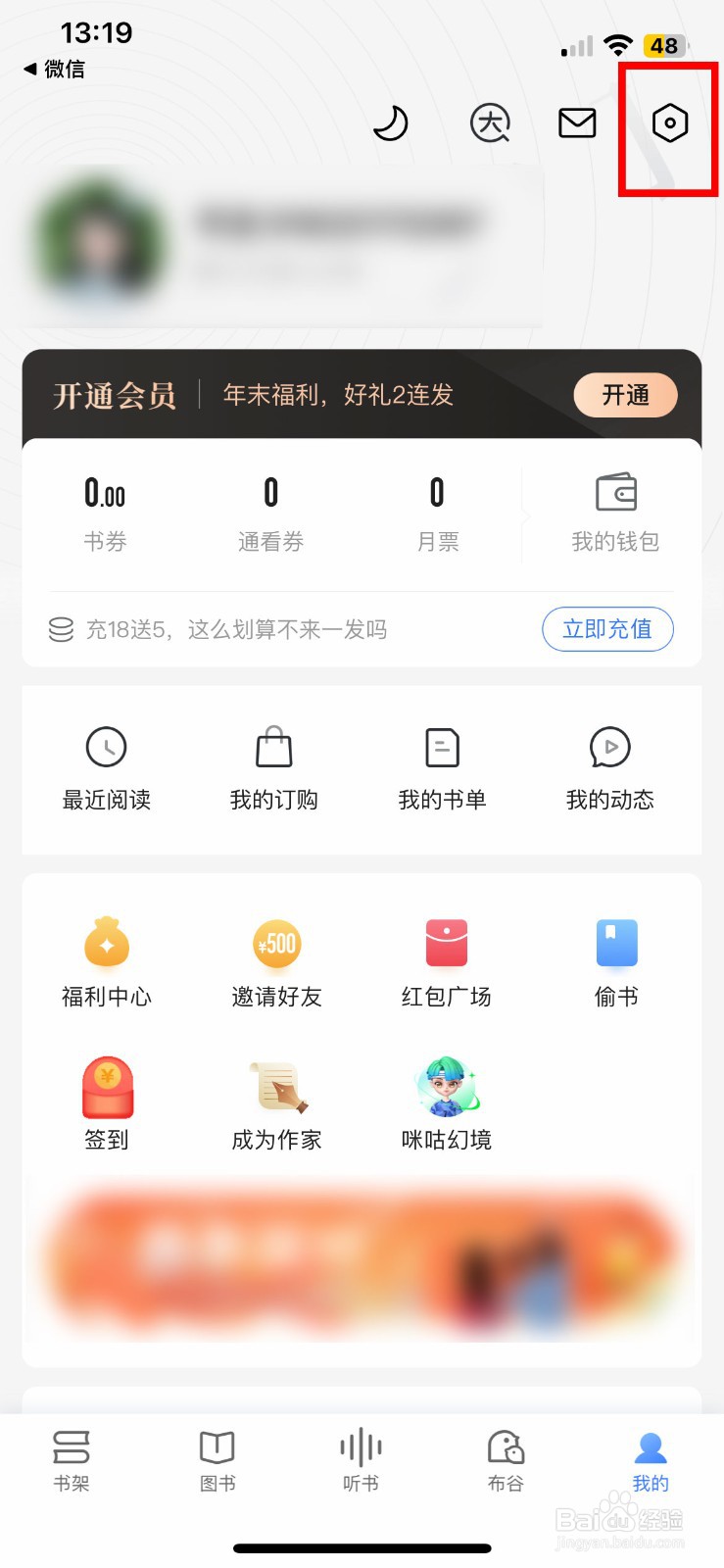
Task: Switch to the 布谷 tab
Action: 506,1460
